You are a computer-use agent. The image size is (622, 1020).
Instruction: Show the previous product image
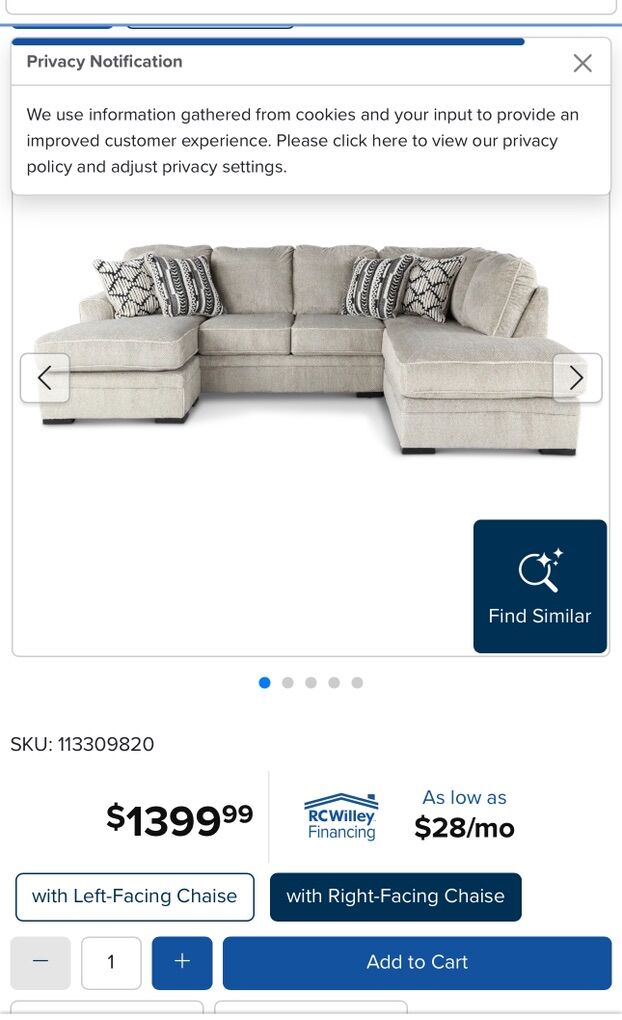coord(45,378)
